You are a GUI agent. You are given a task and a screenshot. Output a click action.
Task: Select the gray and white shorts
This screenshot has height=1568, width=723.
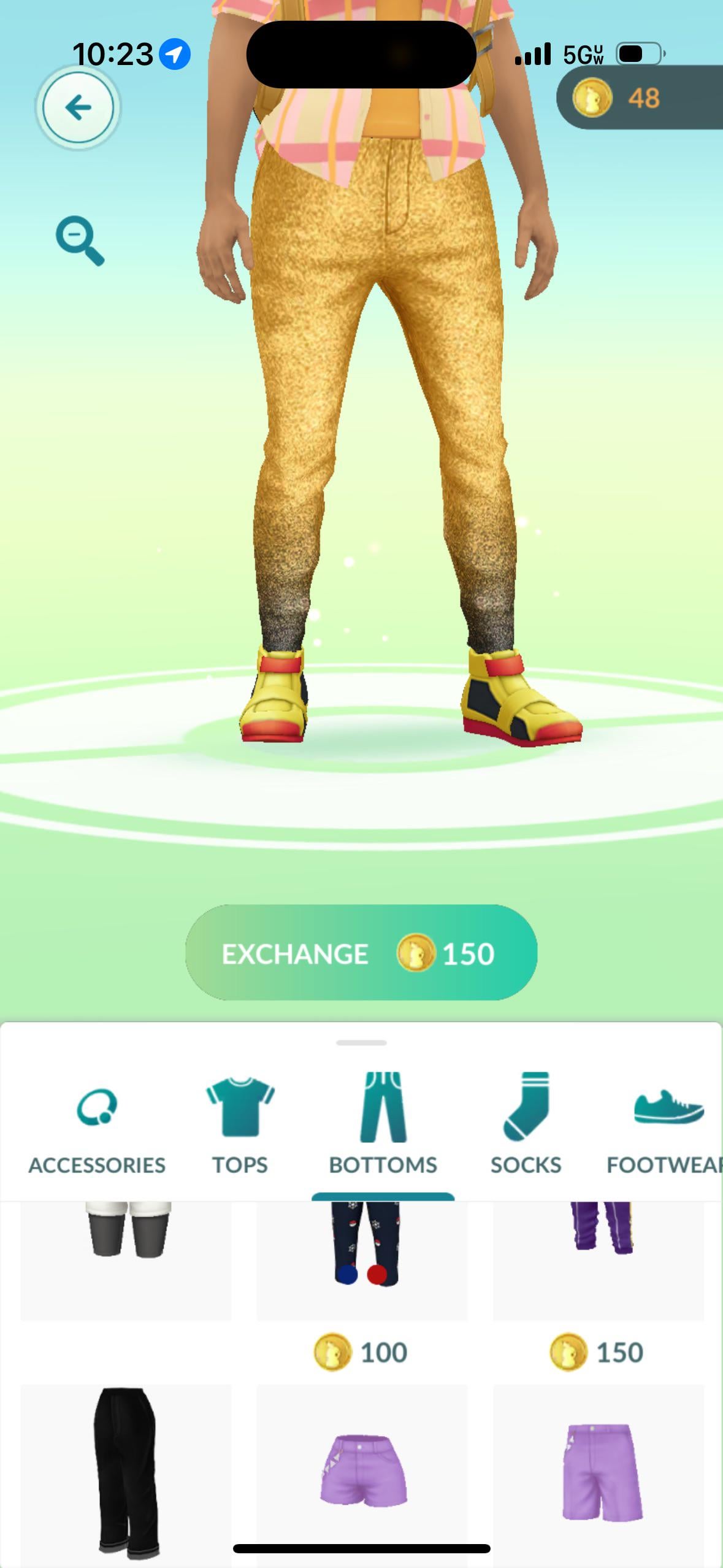(x=126, y=1258)
